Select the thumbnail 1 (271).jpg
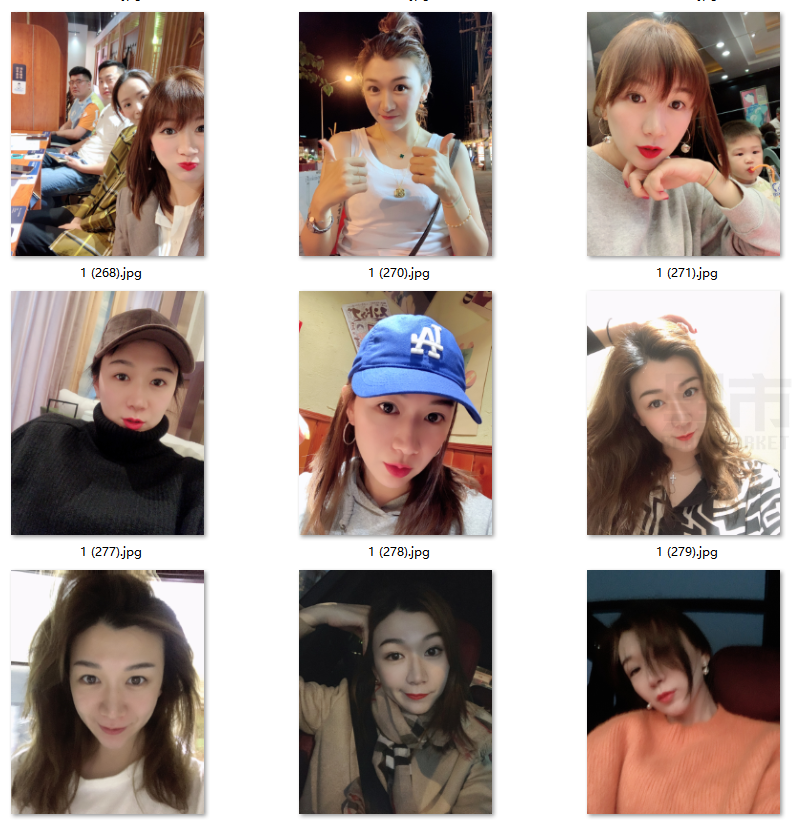This screenshot has height=821, width=800. [x=683, y=134]
